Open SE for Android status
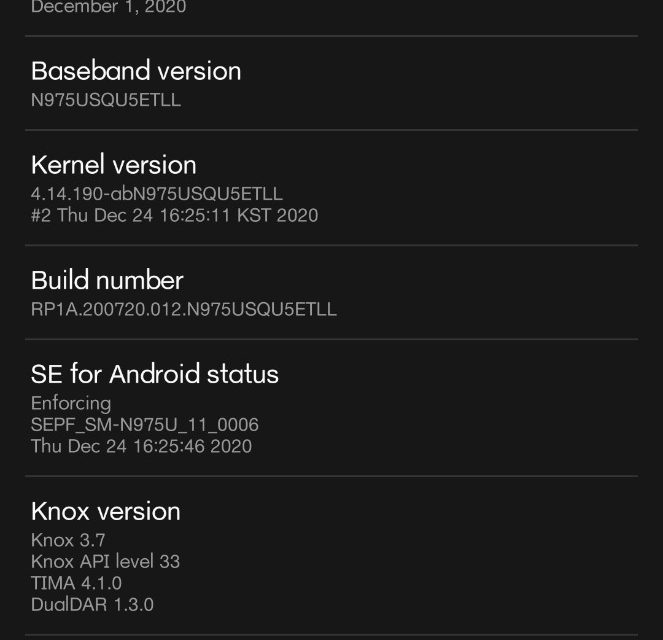The height and width of the screenshot is (640, 663). (330, 408)
